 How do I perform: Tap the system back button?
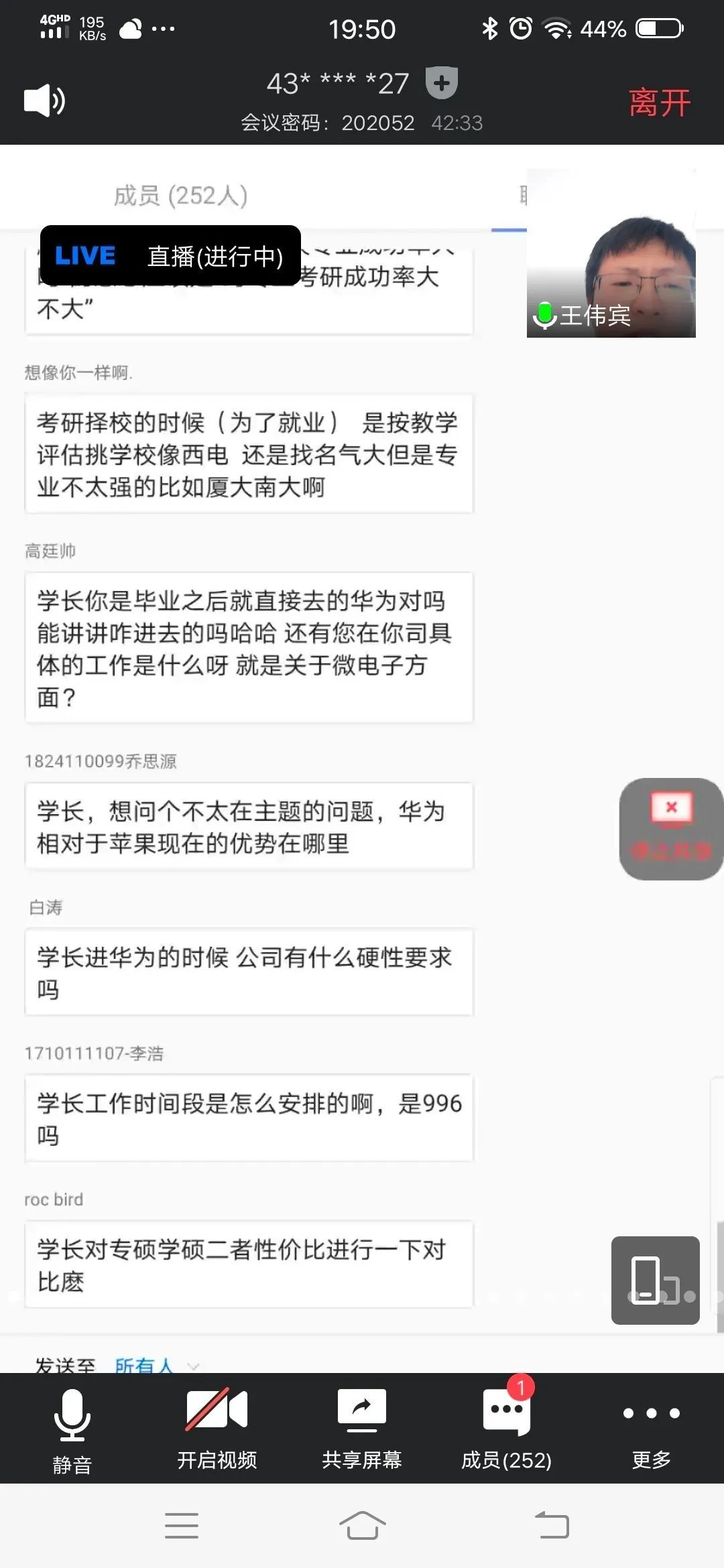[552, 1526]
